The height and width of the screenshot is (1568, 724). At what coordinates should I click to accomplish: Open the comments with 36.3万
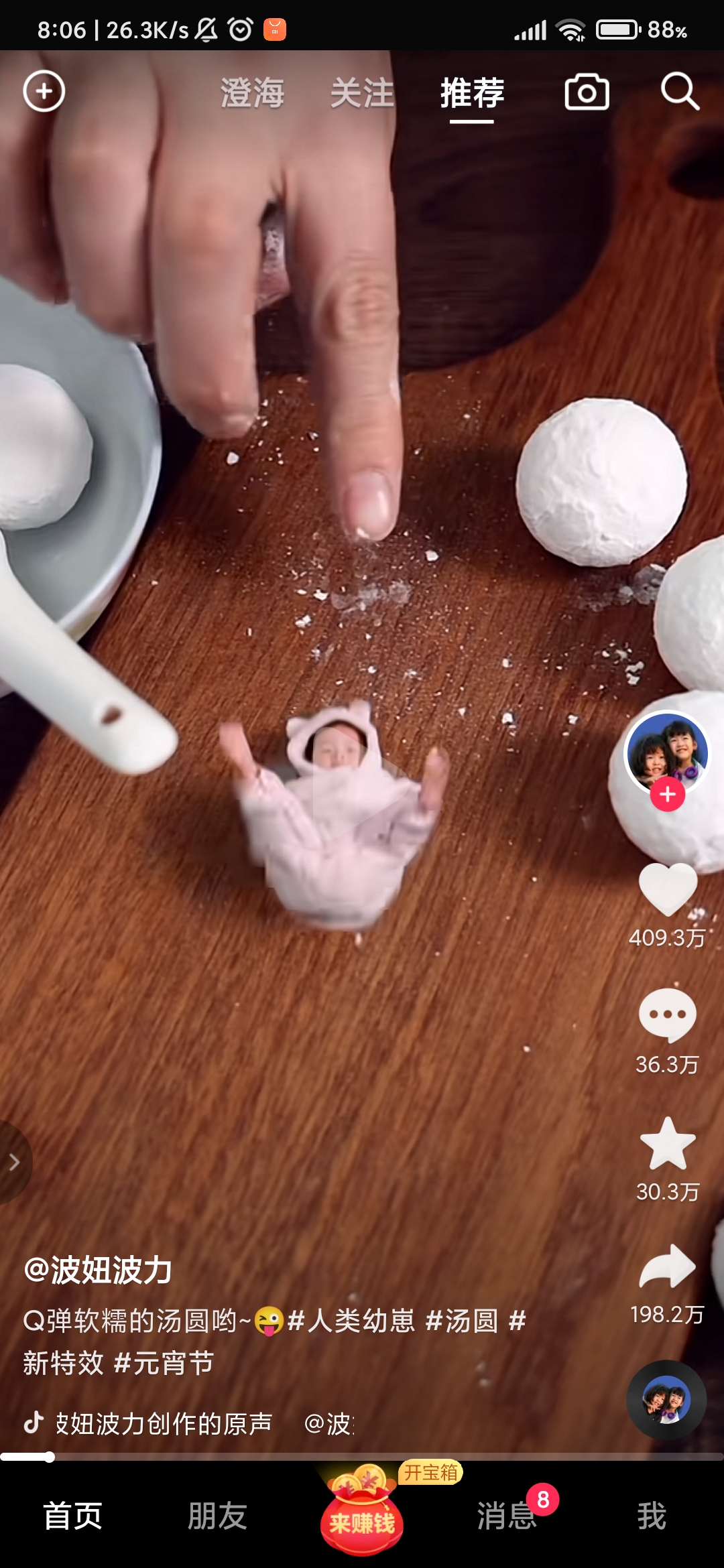click(x=668, y=1016)
